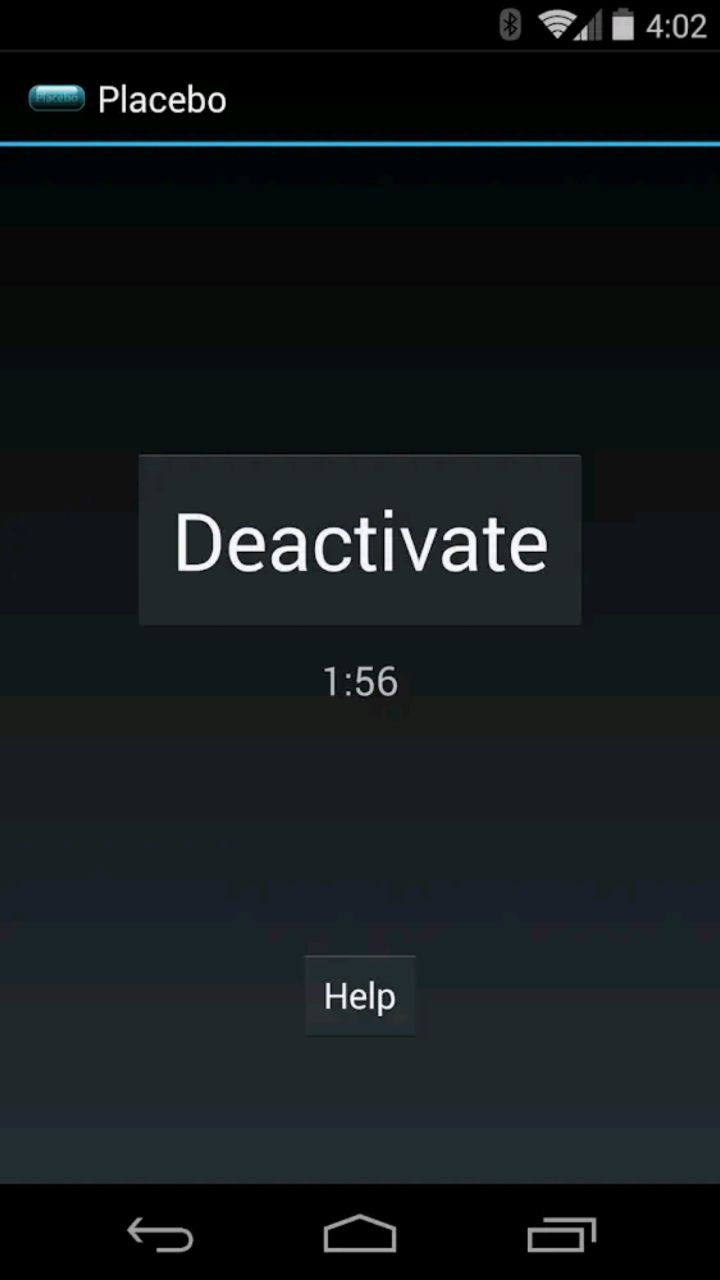
Task: Go back using the navigation bar
Action: pos(160,1236)
